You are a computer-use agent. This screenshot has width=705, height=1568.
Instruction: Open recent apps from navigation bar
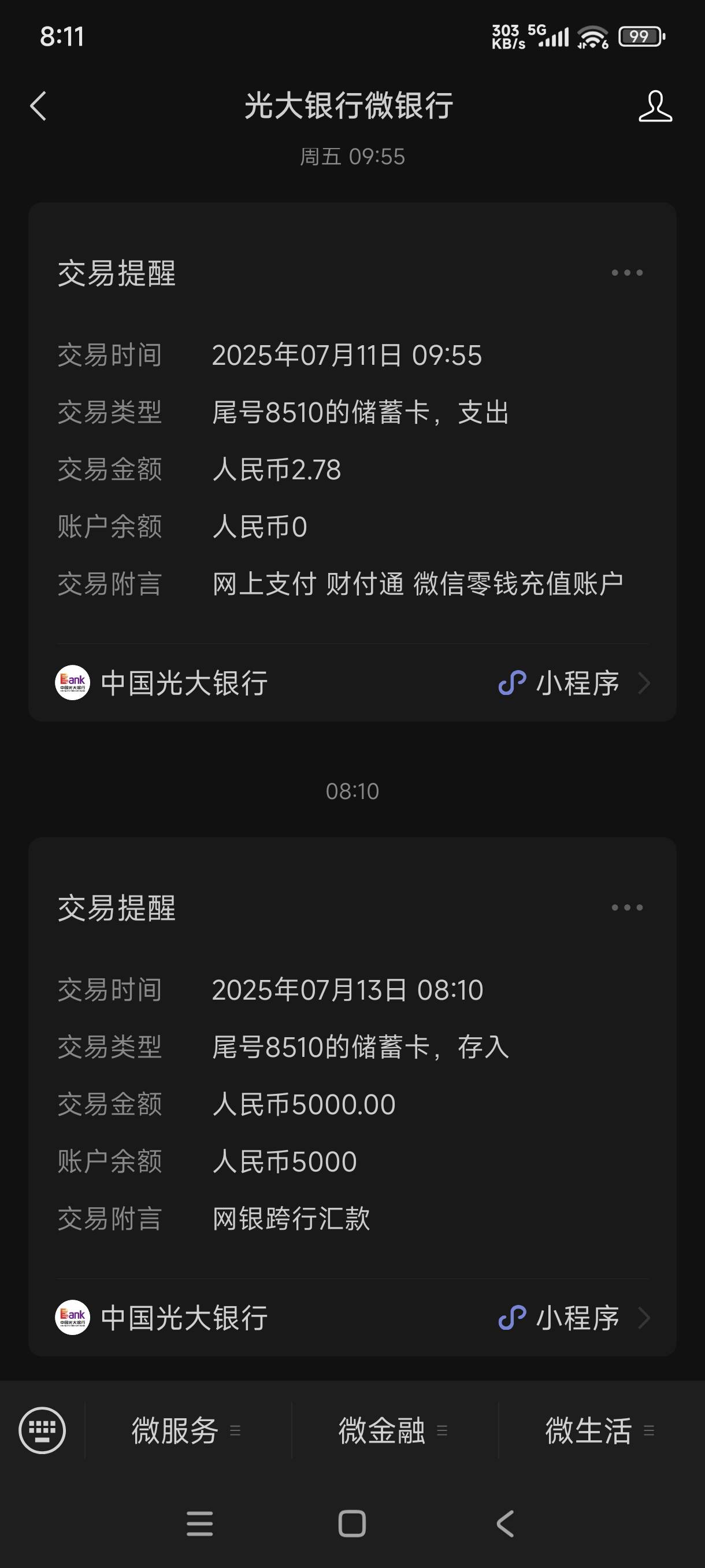click(199, 1523)
